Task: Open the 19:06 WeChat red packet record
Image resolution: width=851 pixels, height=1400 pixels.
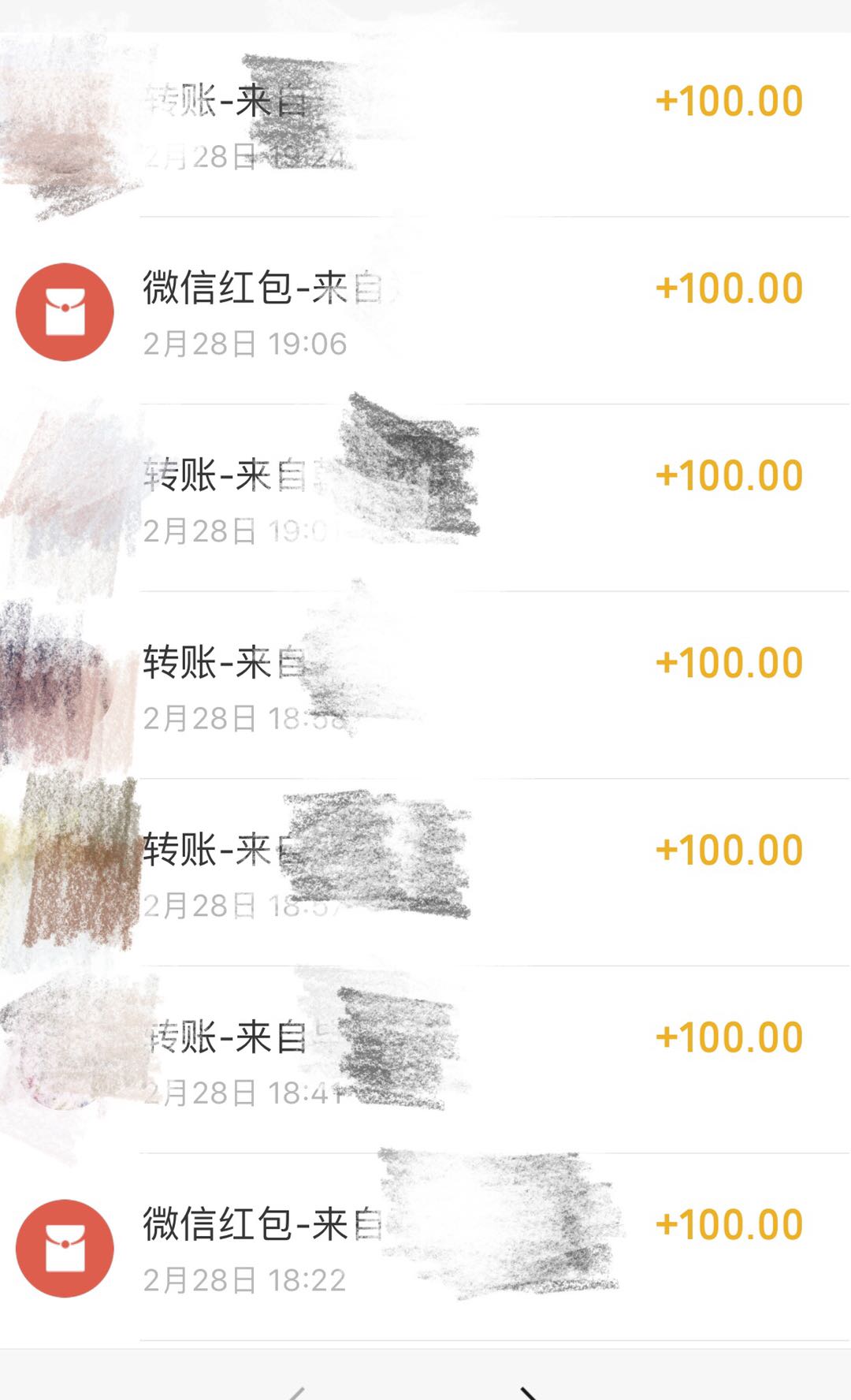Action: [425, 311]
